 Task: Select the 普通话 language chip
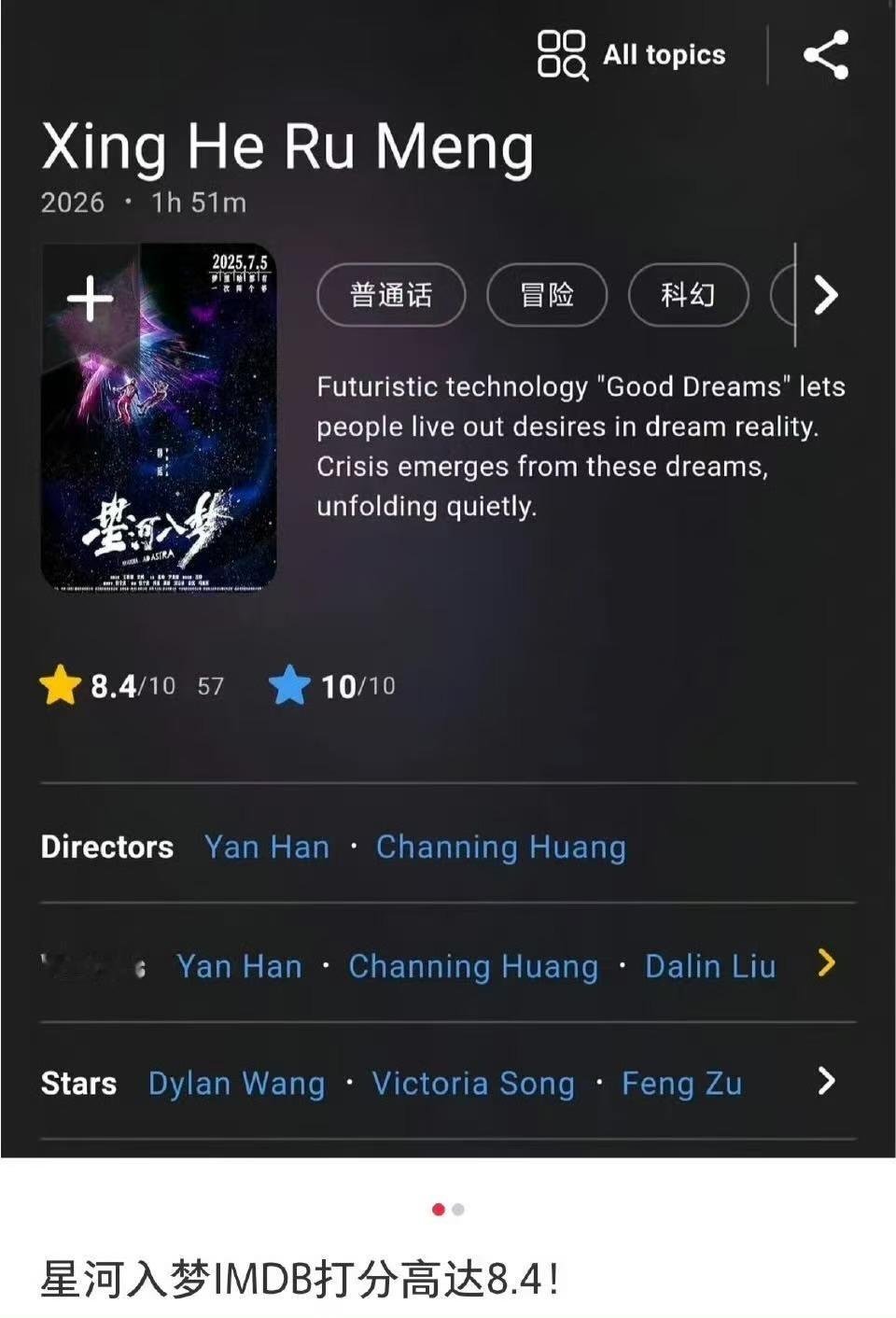[391, 294]
